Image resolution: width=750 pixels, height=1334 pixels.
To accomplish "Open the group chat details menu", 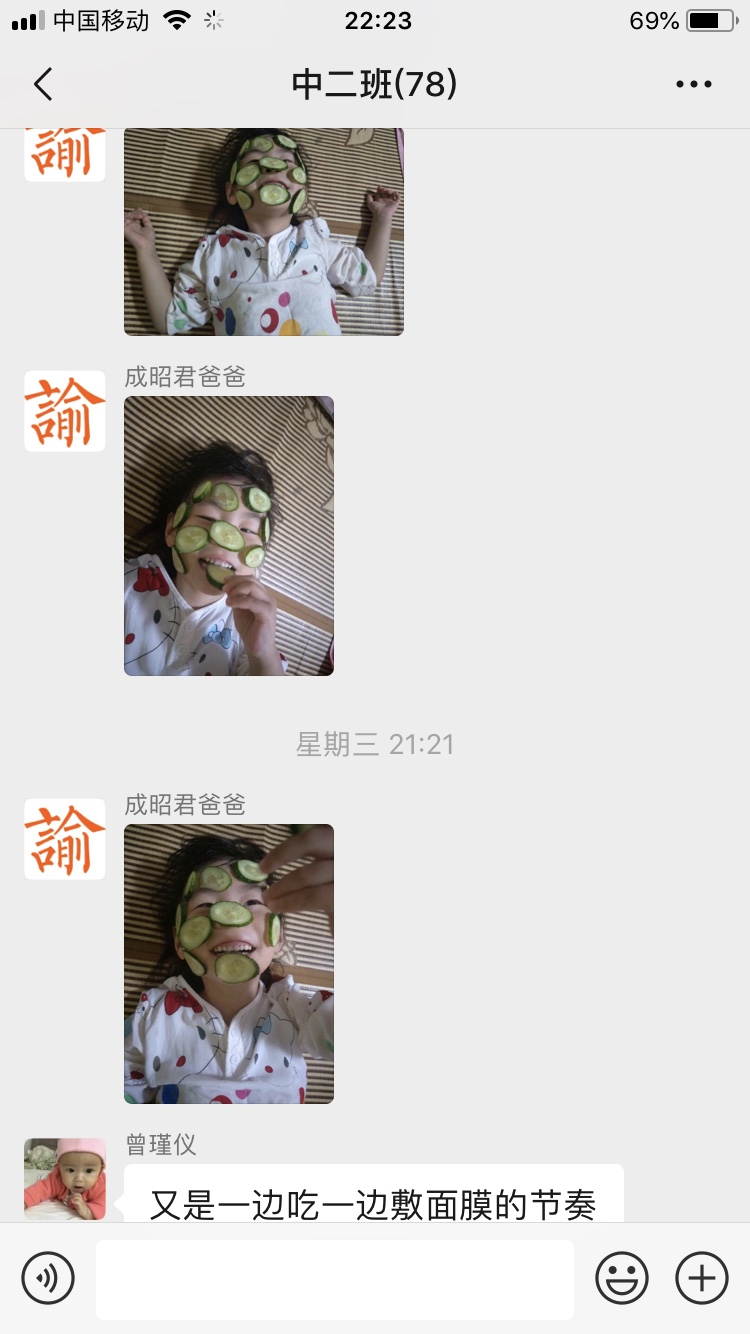I will tap(693, 85).
